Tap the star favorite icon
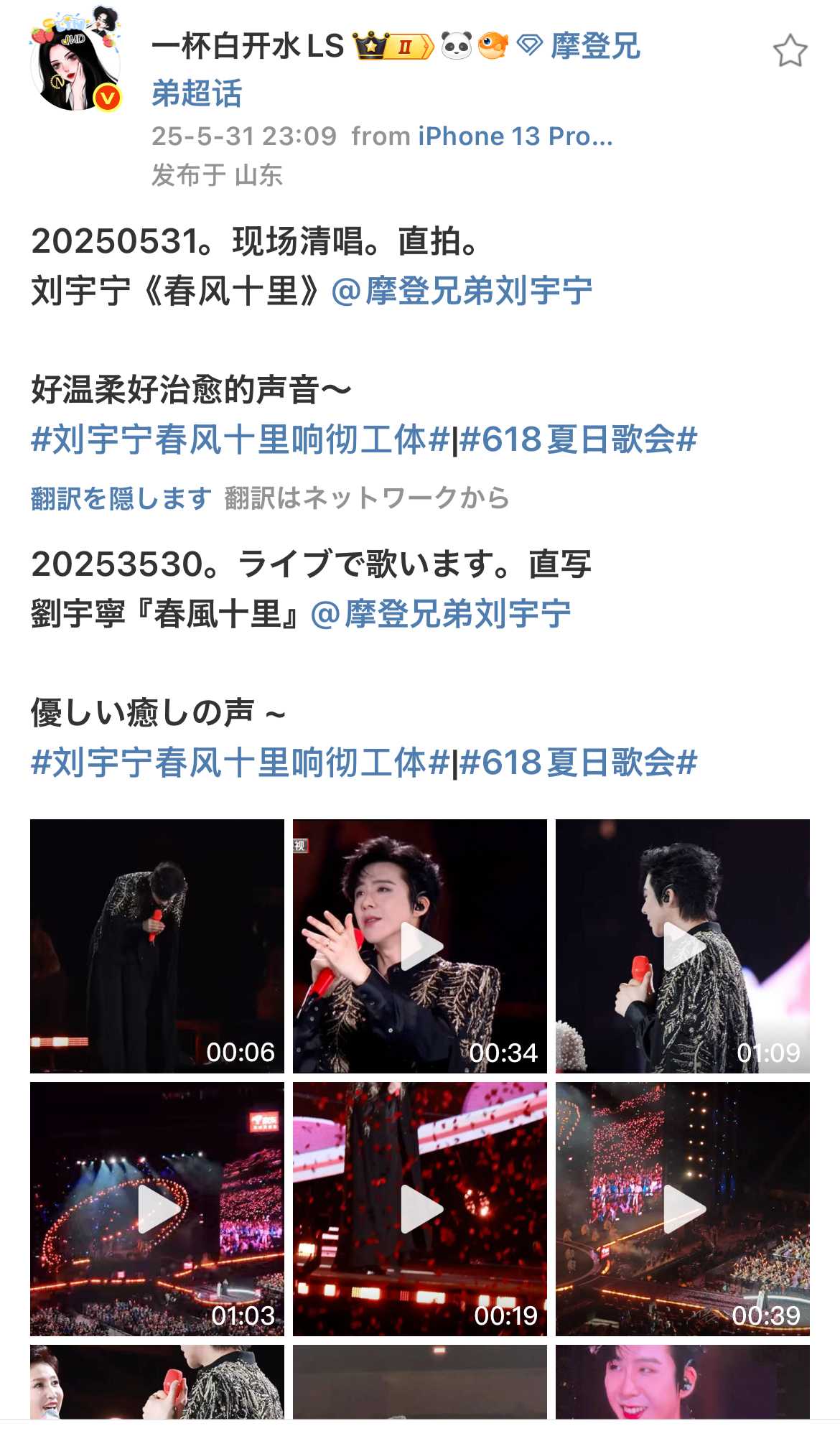This screenshot has height=1431, width=840. point(790,52)
